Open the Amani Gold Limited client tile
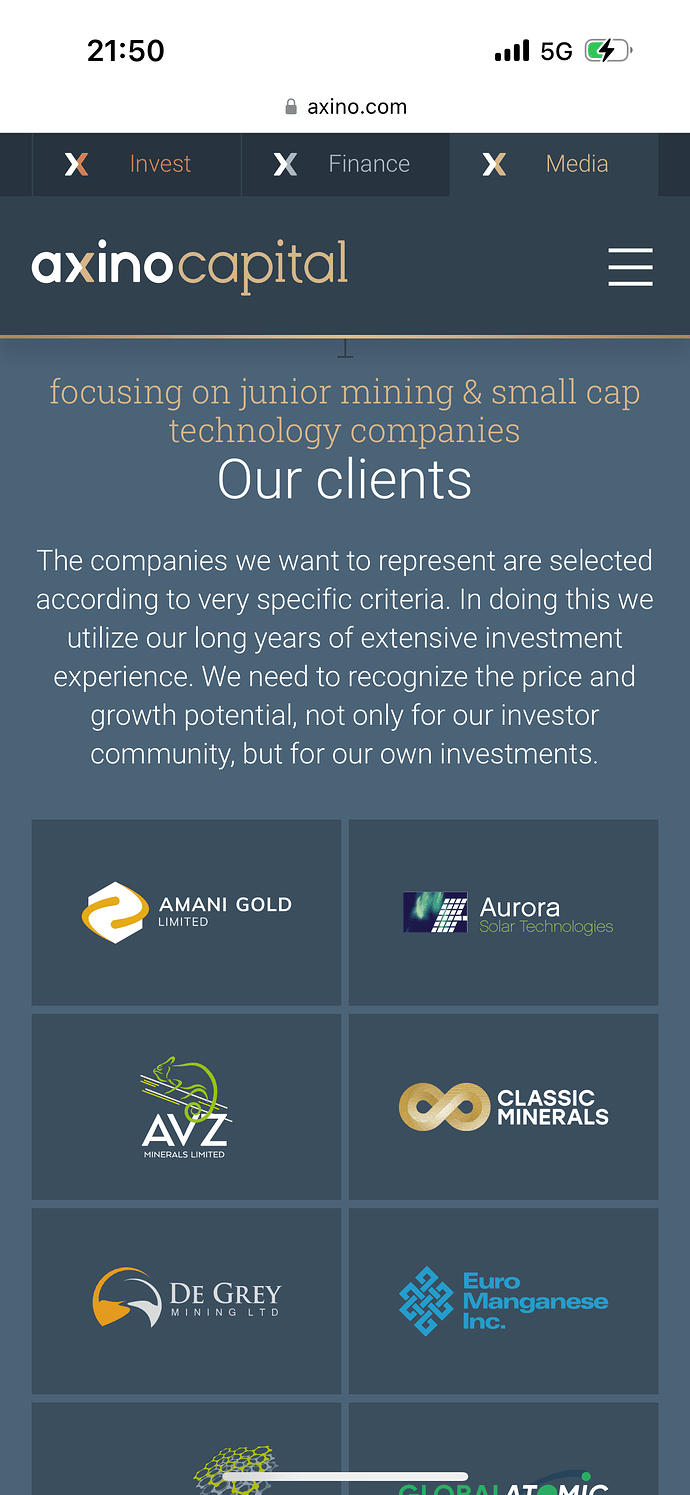 point(186,912)
